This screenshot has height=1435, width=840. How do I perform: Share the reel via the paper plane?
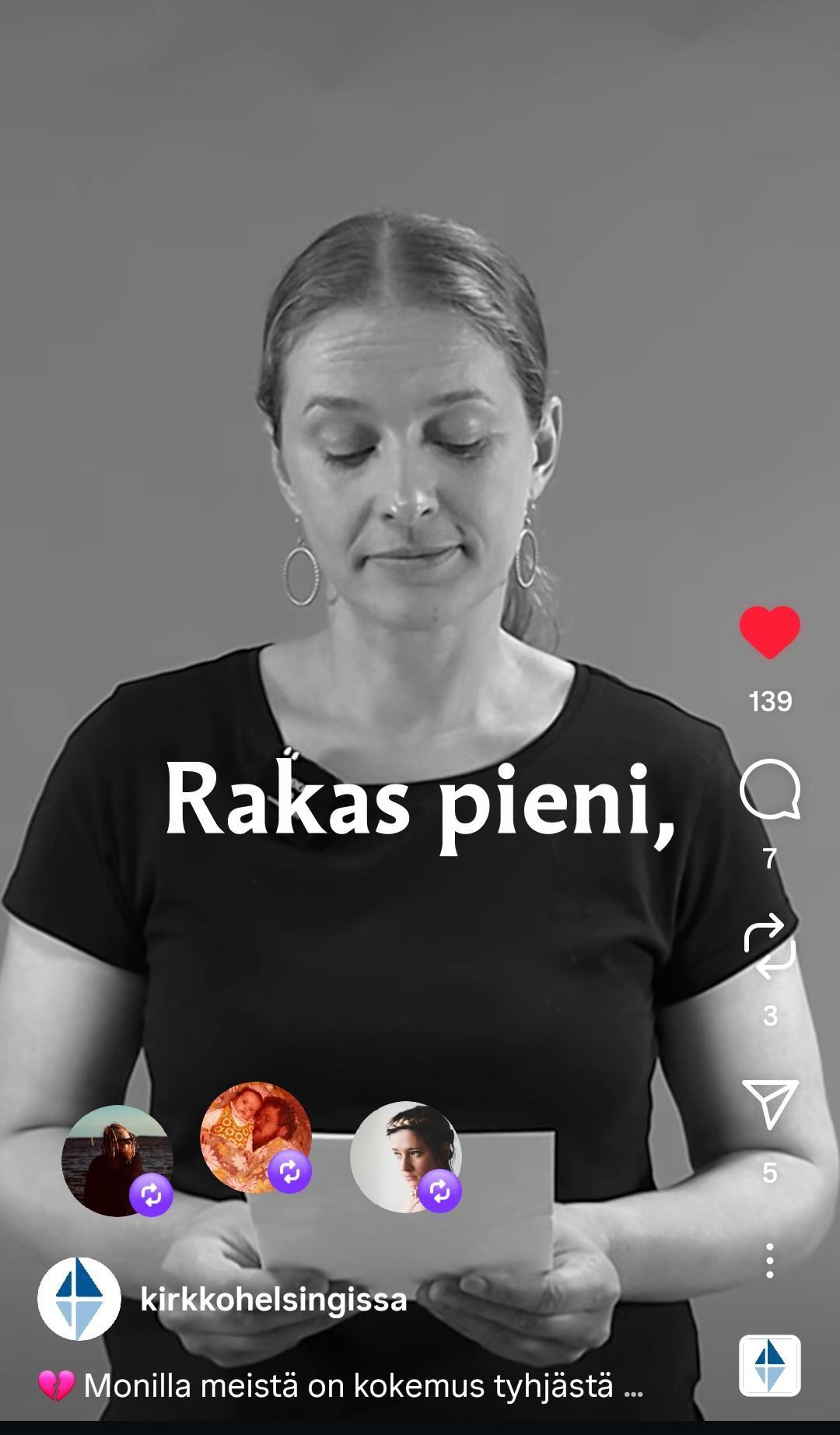tap(769, 1103)
